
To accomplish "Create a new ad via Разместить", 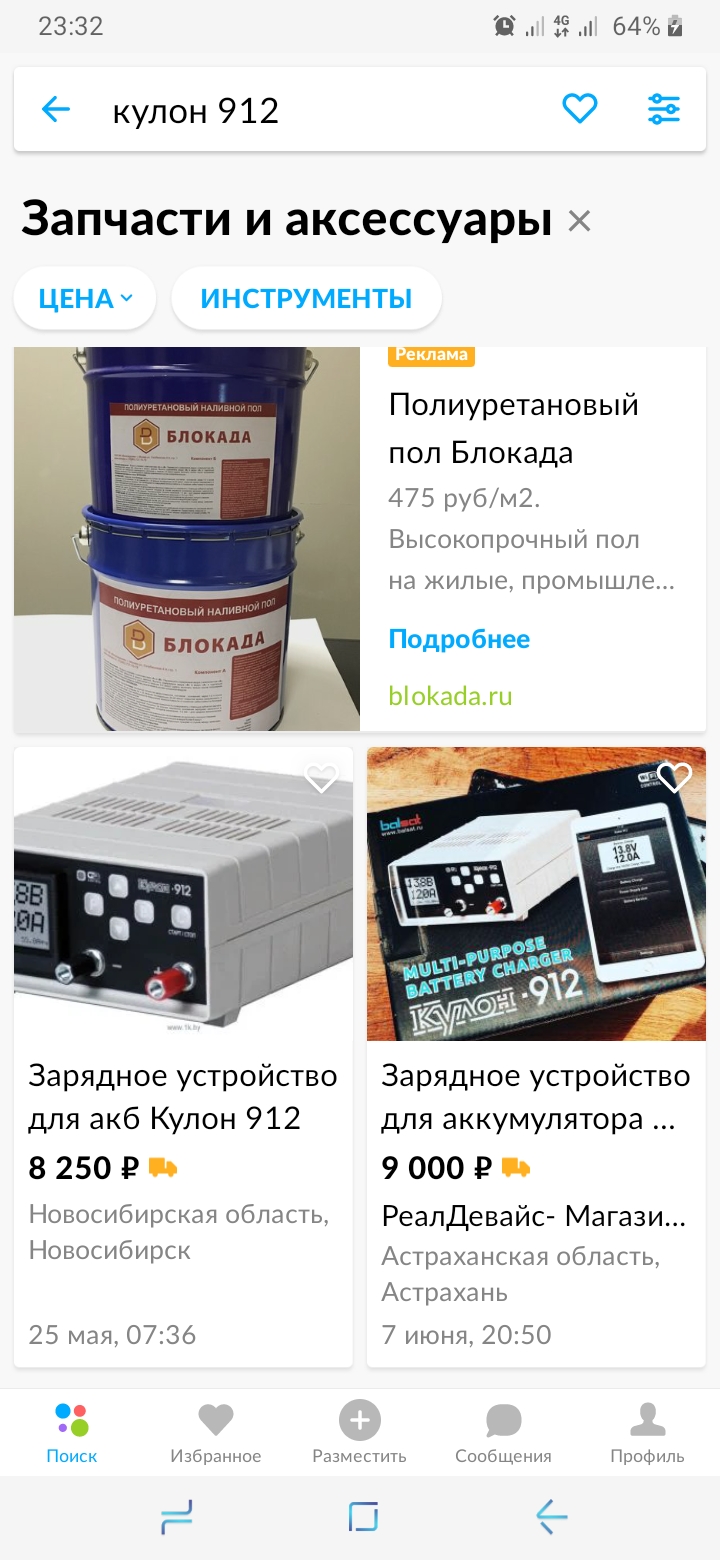I will click(x=360, y=1433).
